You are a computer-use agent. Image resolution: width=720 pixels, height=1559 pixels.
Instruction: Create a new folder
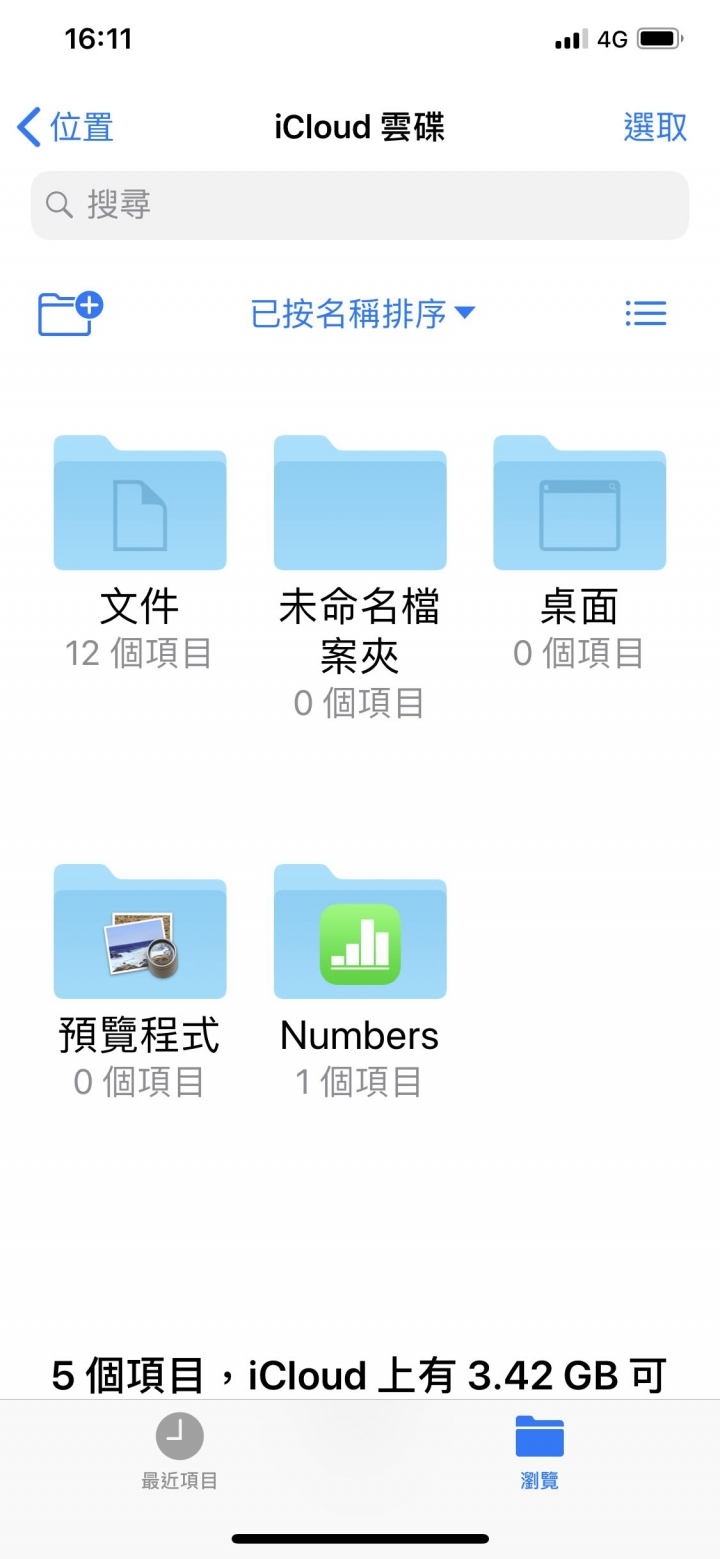(x=70, y=314)
